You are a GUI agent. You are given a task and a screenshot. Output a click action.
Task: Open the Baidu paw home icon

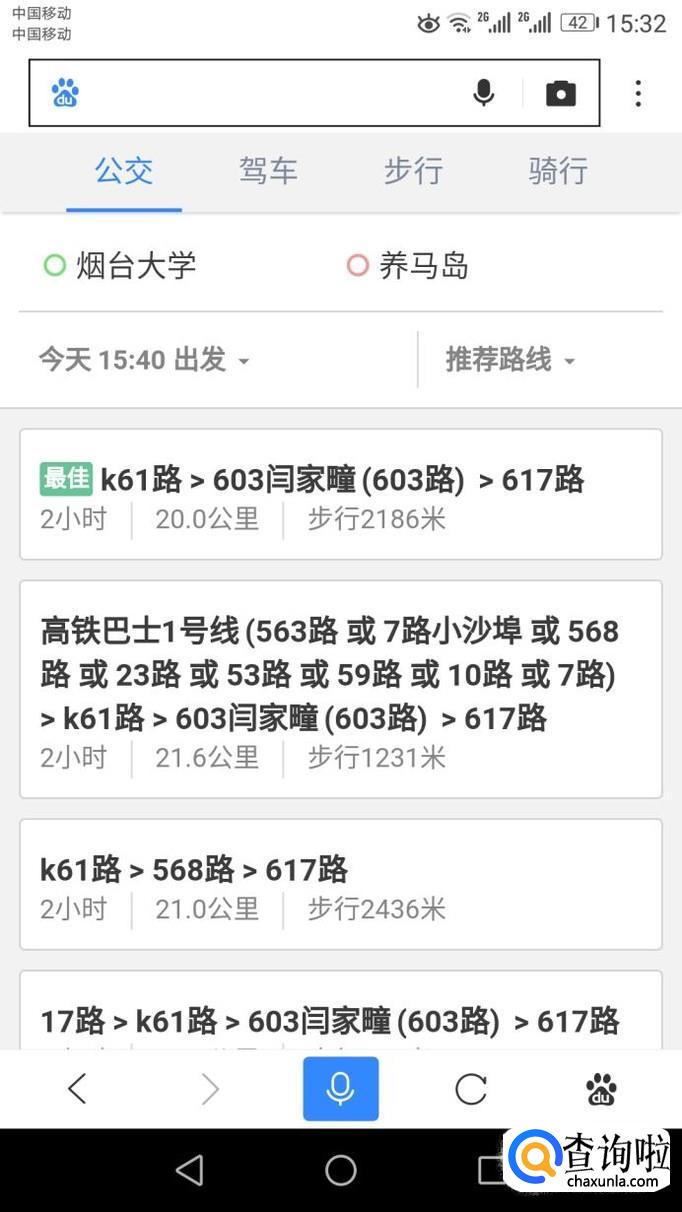click(601, 1089)
